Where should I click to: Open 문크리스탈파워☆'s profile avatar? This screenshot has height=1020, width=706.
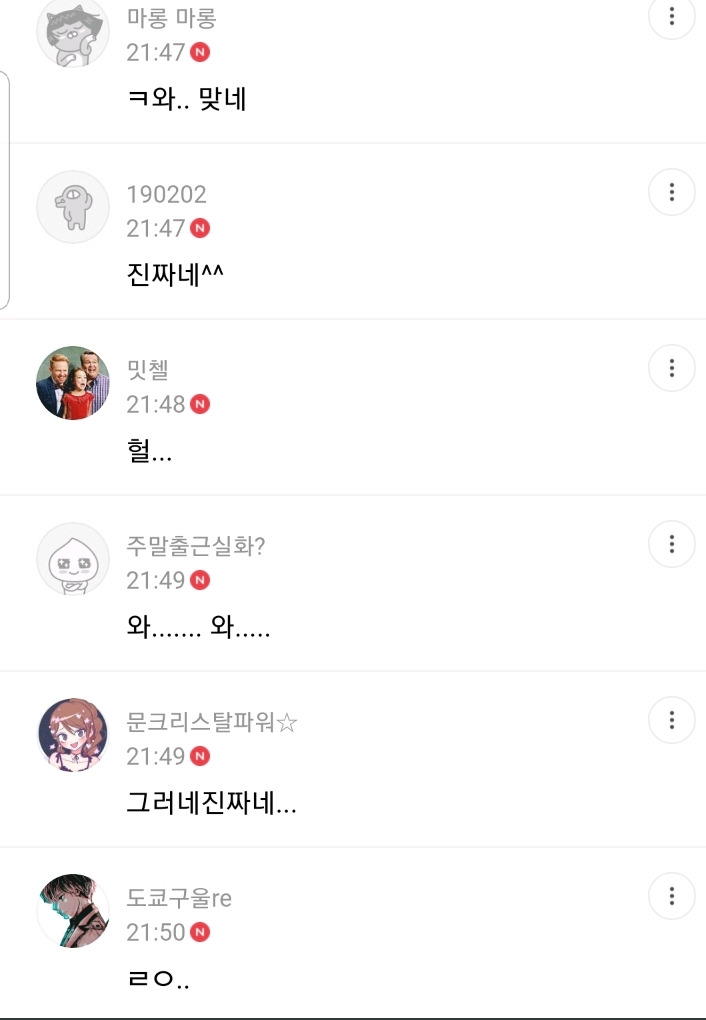pos(73,736)
